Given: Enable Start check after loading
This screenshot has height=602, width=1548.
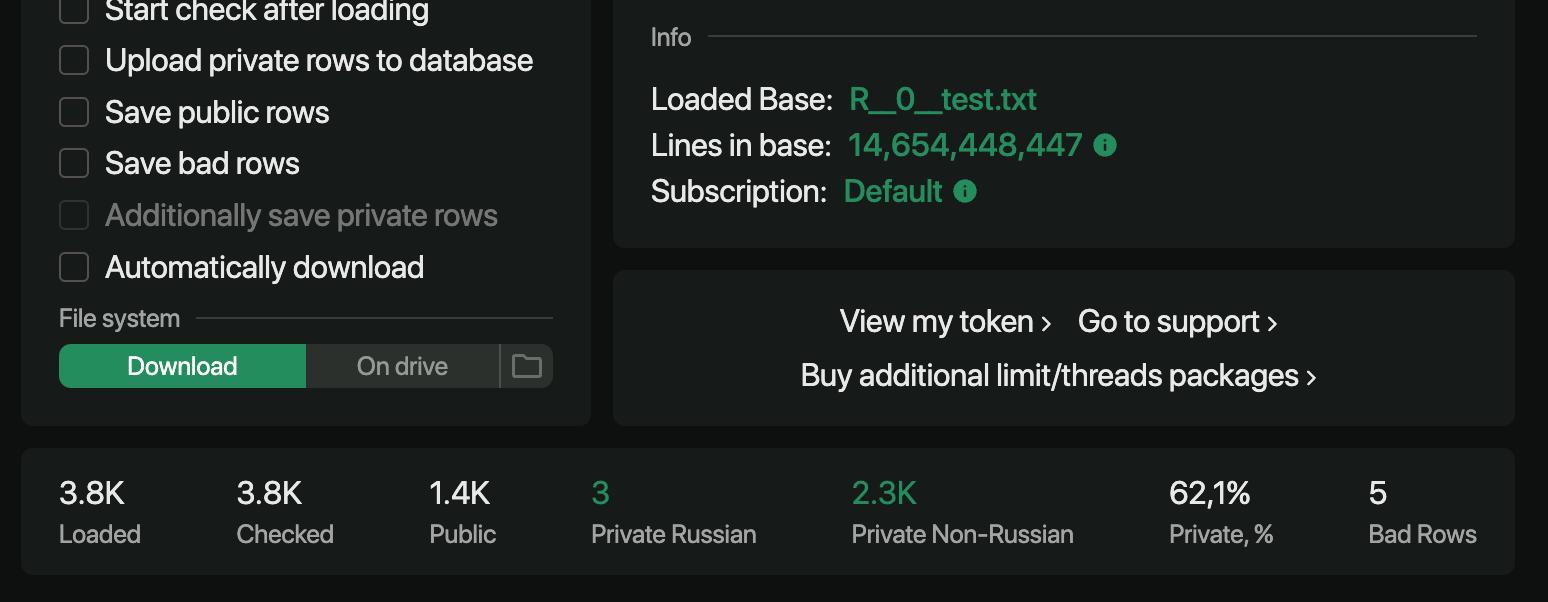Looking at the screenshot, I should point(74,10).
